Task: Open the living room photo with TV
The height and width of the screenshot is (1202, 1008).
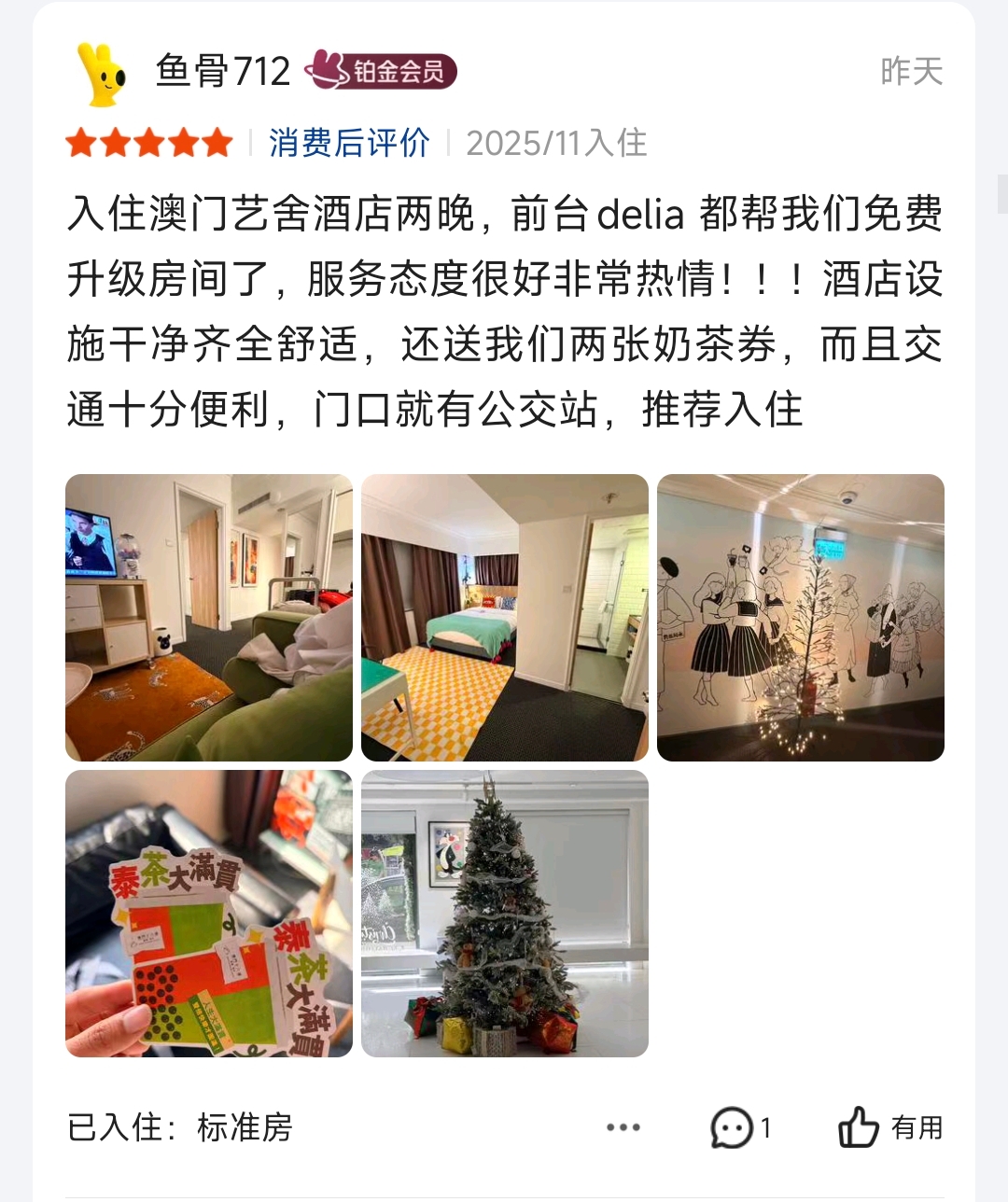Action: click(x=208, y=618)
